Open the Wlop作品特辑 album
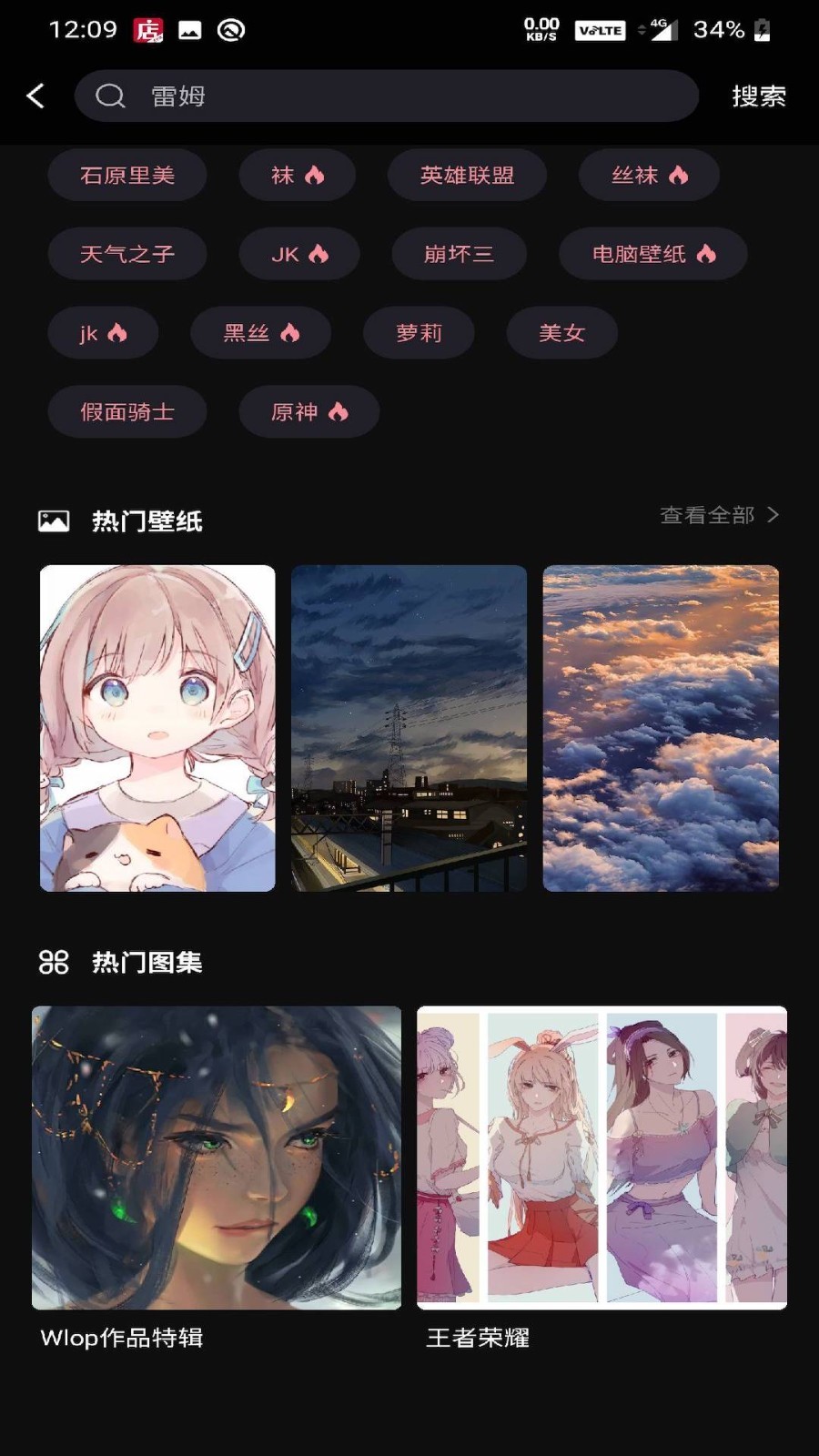Screen dimensions: 819x1456 (x=217, y=1158)
